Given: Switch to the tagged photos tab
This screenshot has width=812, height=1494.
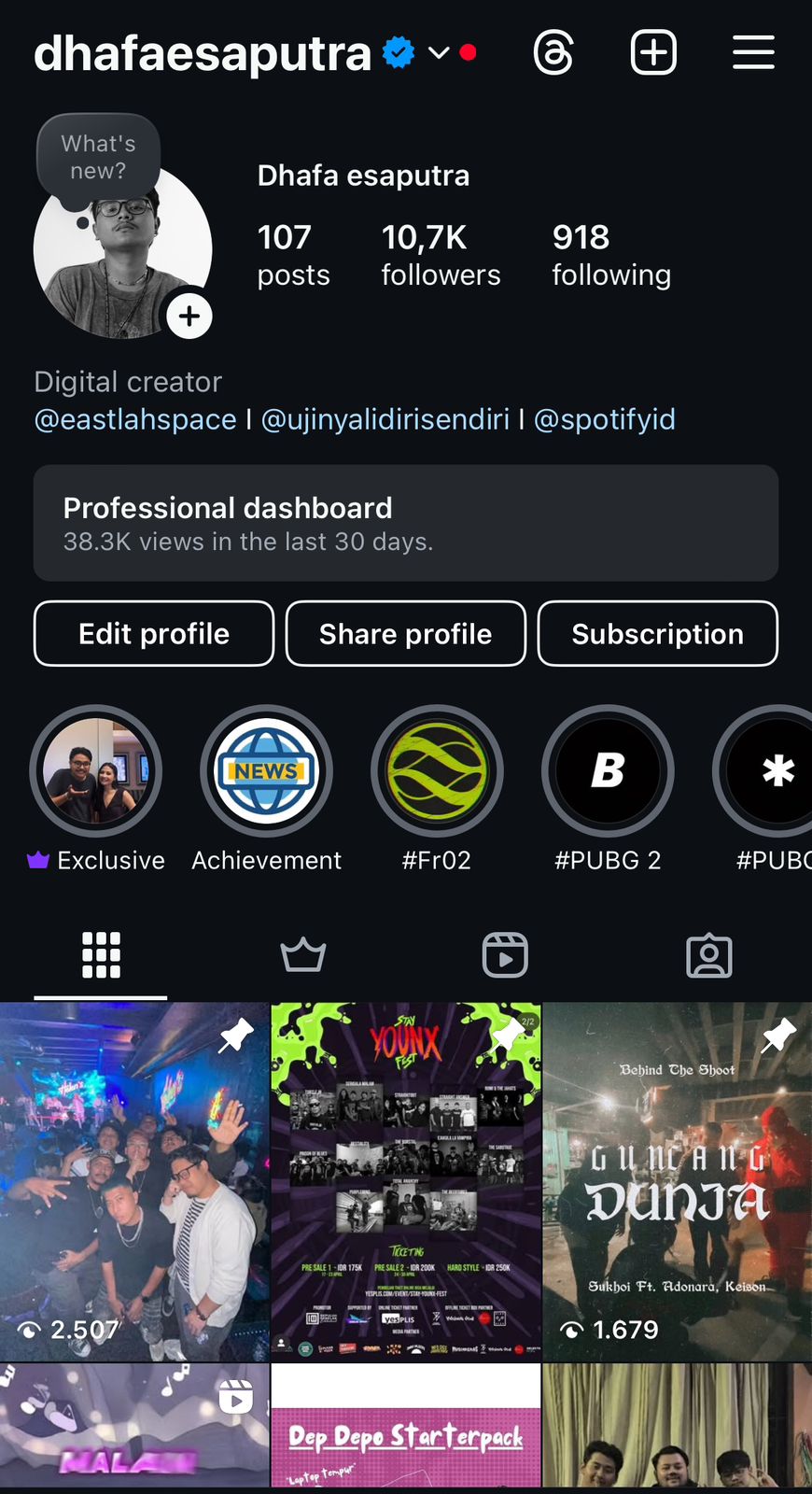Looking at the screenshot, I should pyautogui.click(x=709, y=955).
